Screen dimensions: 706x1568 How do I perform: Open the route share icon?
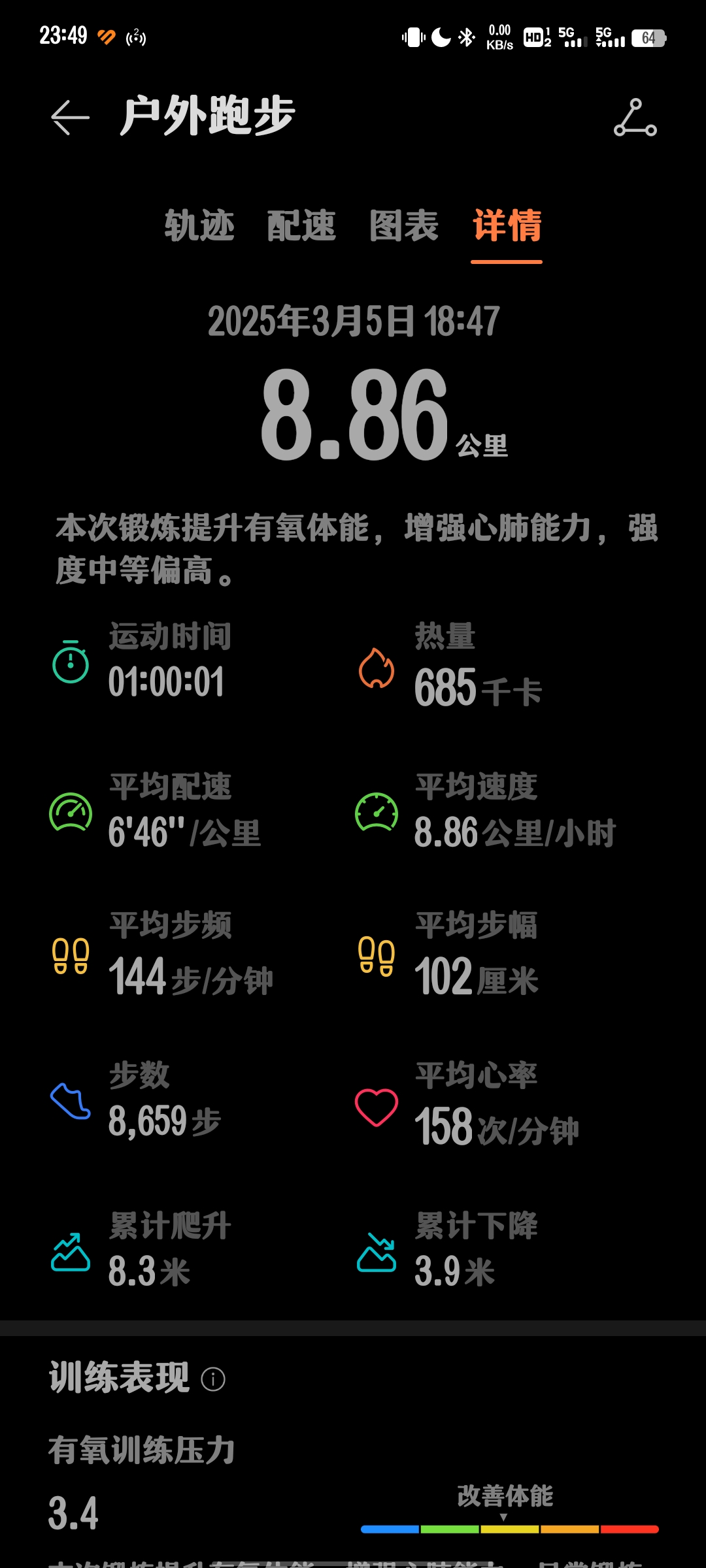[x=635, y=118]
